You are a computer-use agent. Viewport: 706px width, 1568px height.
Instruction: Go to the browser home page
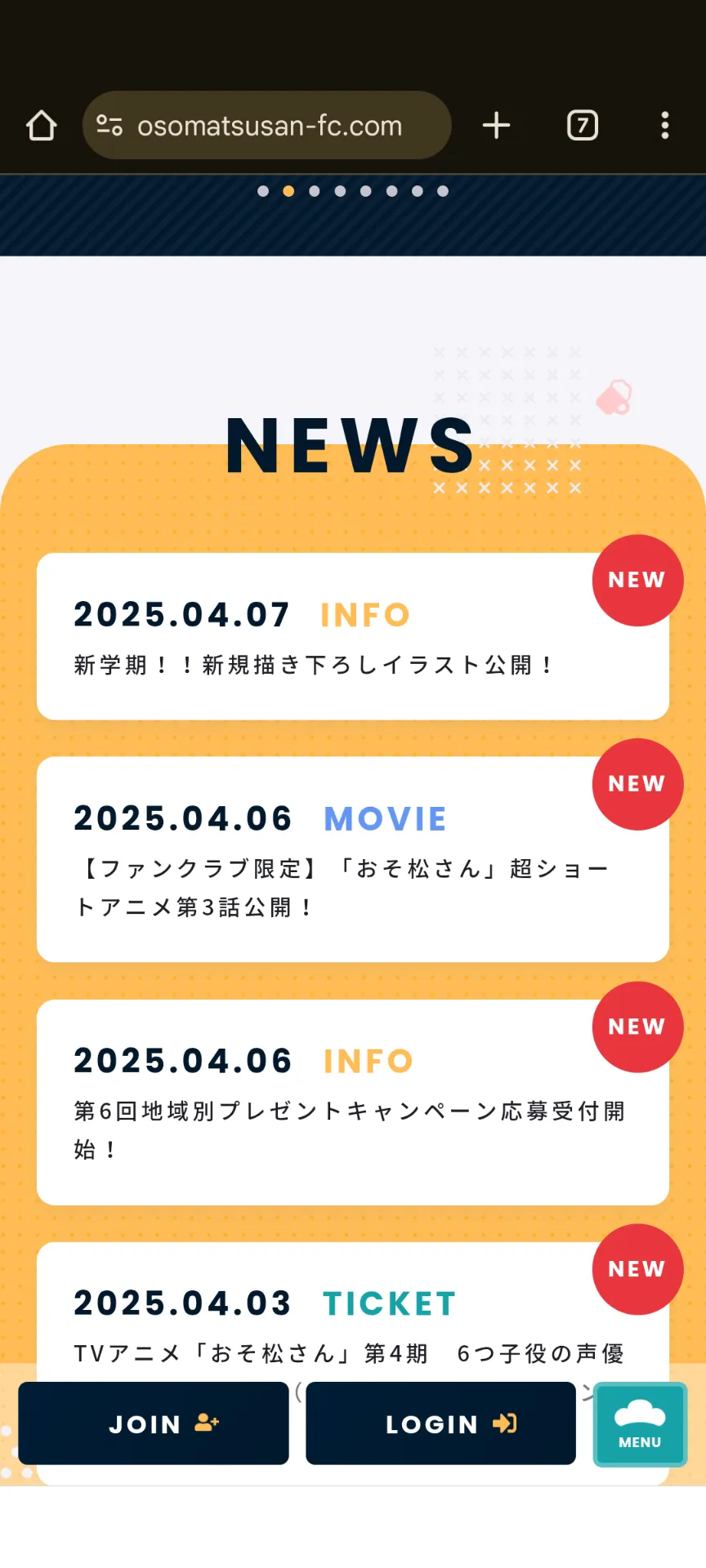(x=42, y=126)
